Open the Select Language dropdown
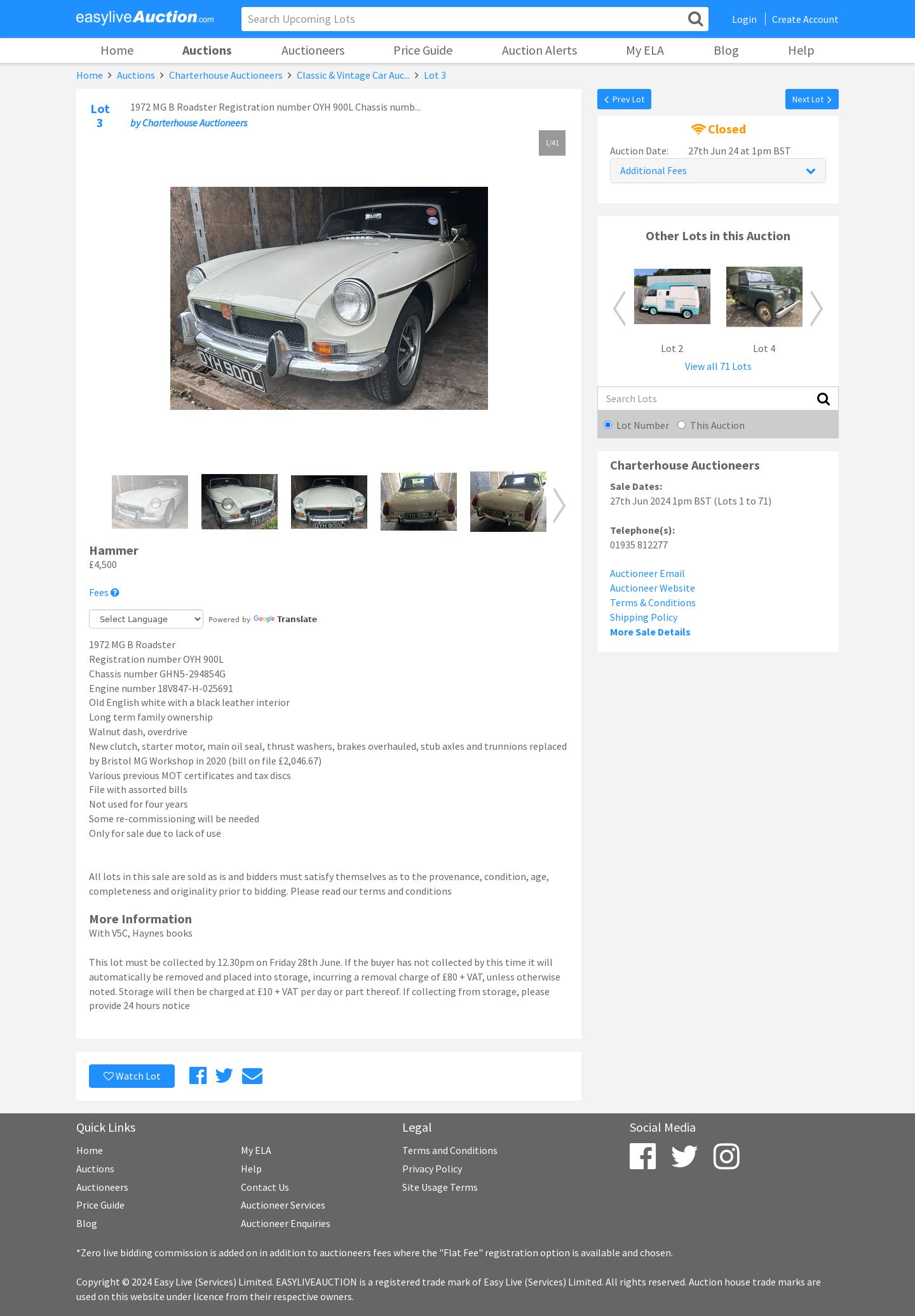Image resolution: width=915 pixels, height=1316 pixels. click(146, 619)
